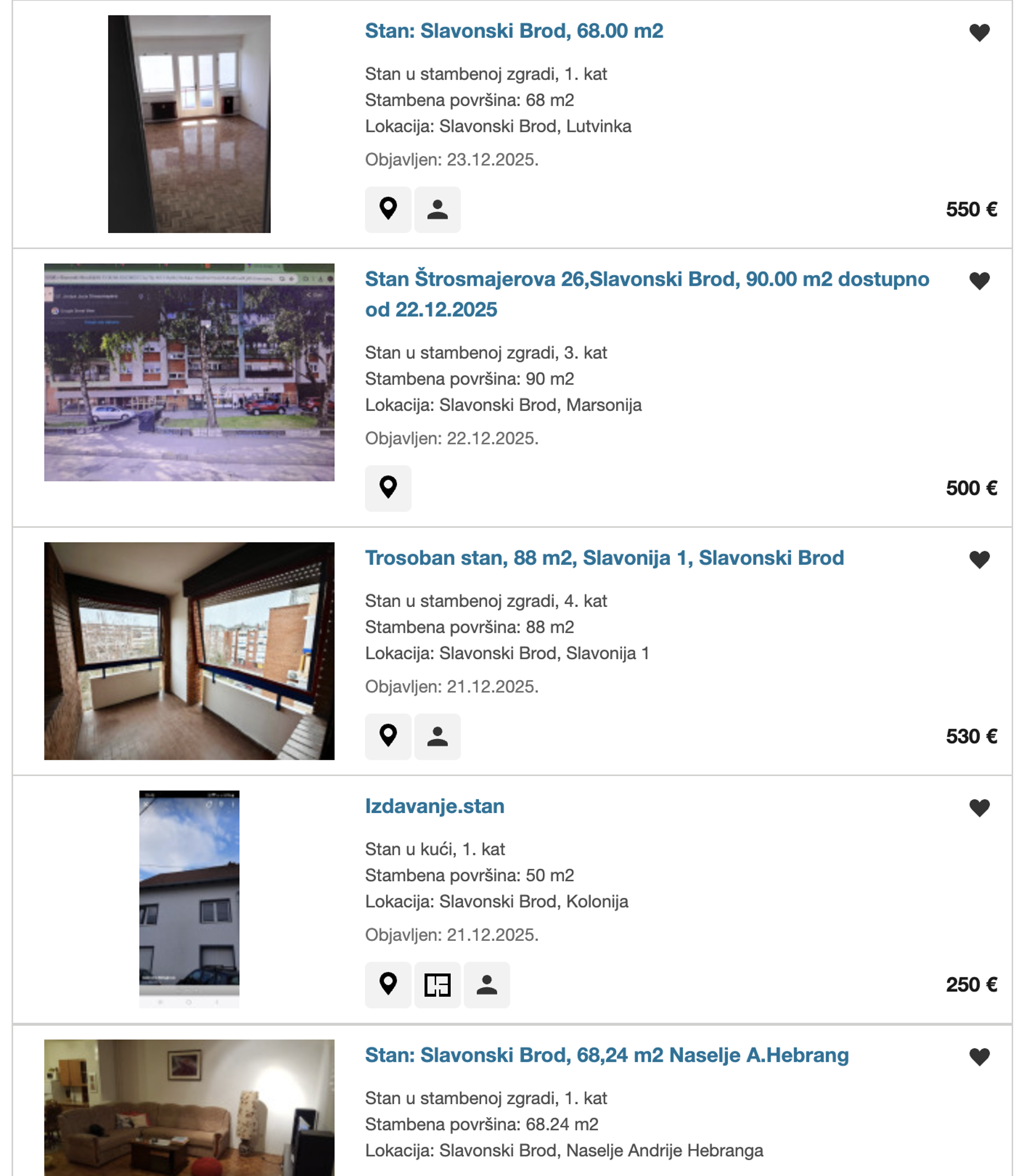This screenshot has height=1176, width=1024.
Task: Open the Trosoban stan balcony photo
Action: (x=189, y=651)
